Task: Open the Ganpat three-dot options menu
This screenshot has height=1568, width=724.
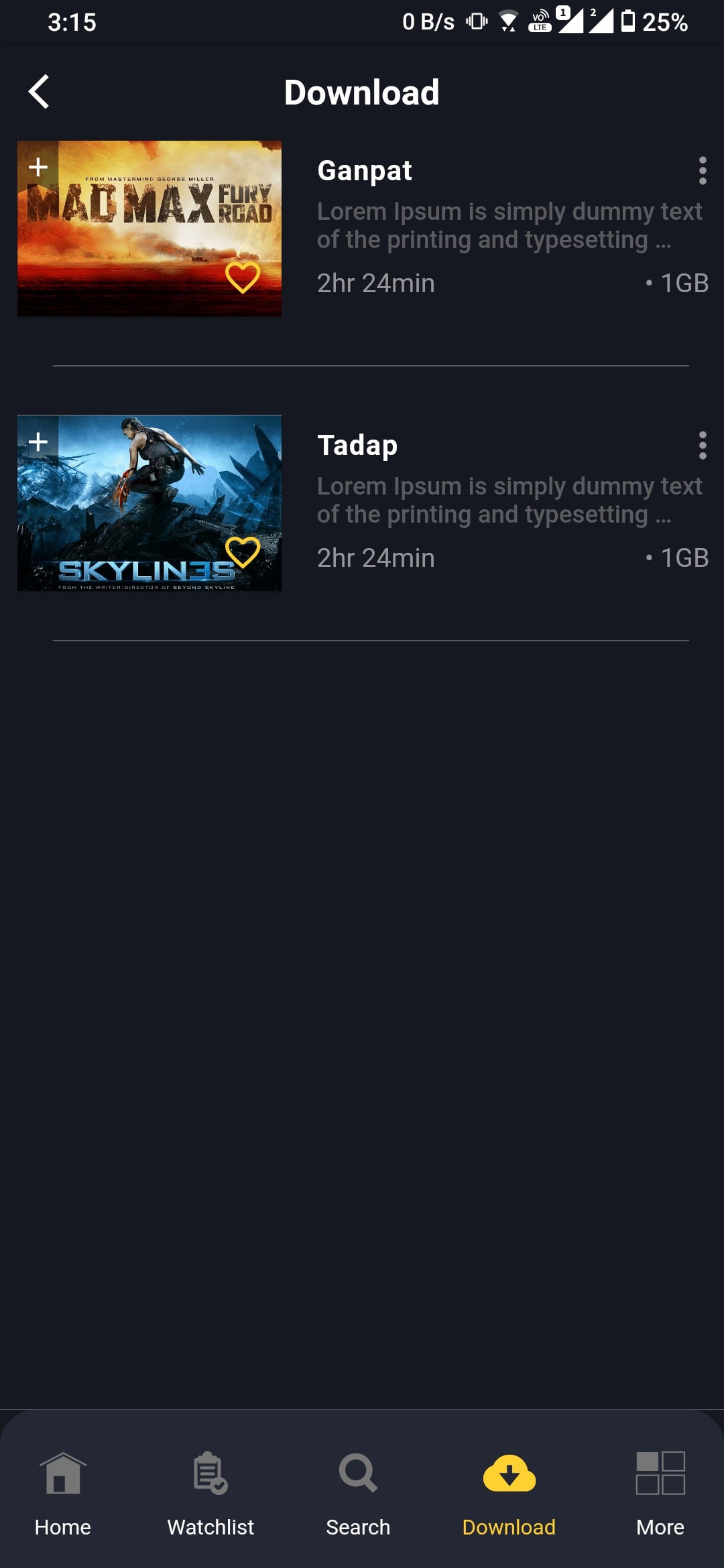Action: (x=702, y=171)
